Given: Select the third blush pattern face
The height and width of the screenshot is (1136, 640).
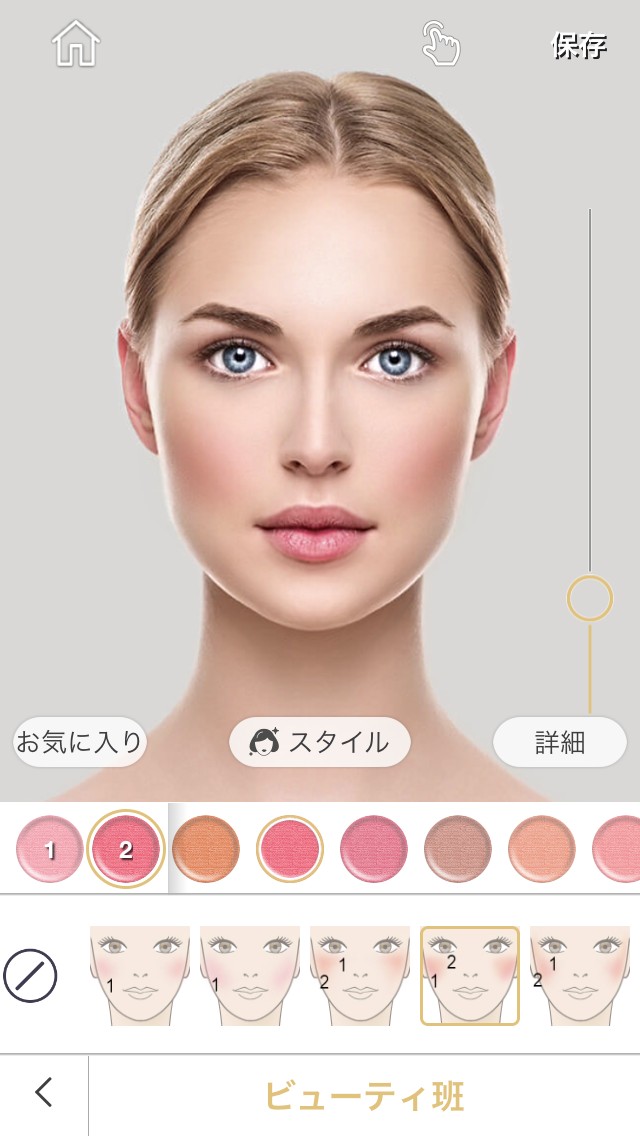Looking at the screenshot, I should 360,975.
